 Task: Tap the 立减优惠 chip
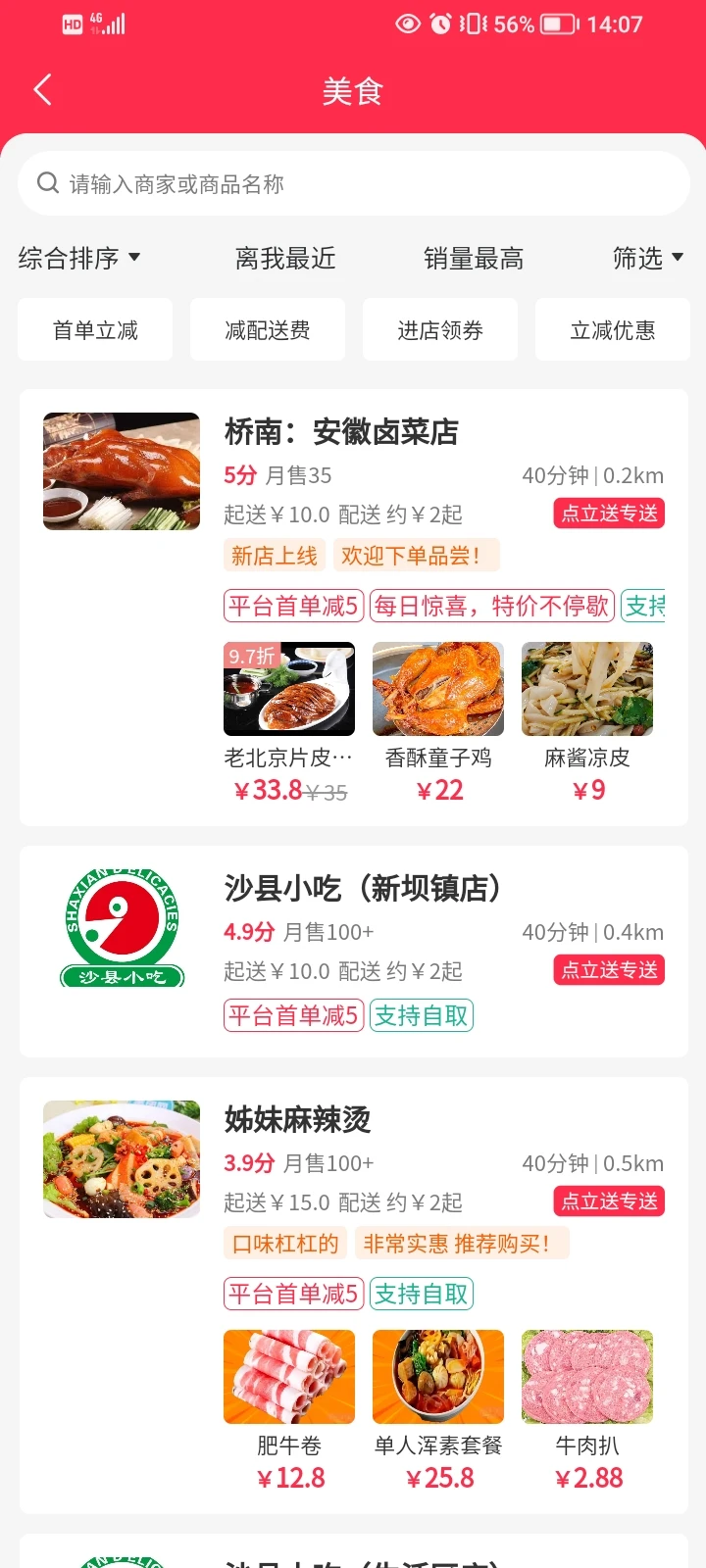[612, 329]
